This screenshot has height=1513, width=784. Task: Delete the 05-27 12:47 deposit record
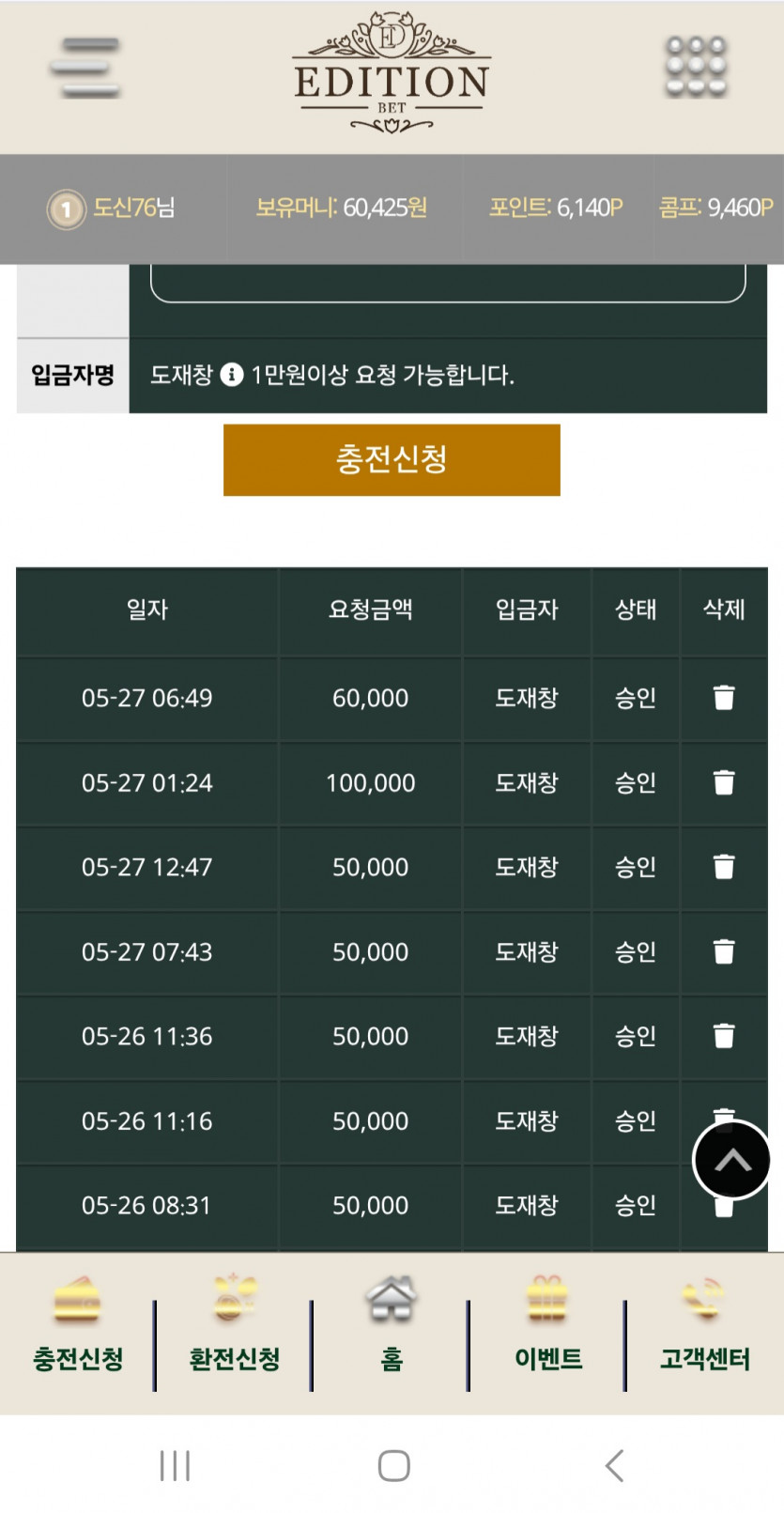coord(723,867)
